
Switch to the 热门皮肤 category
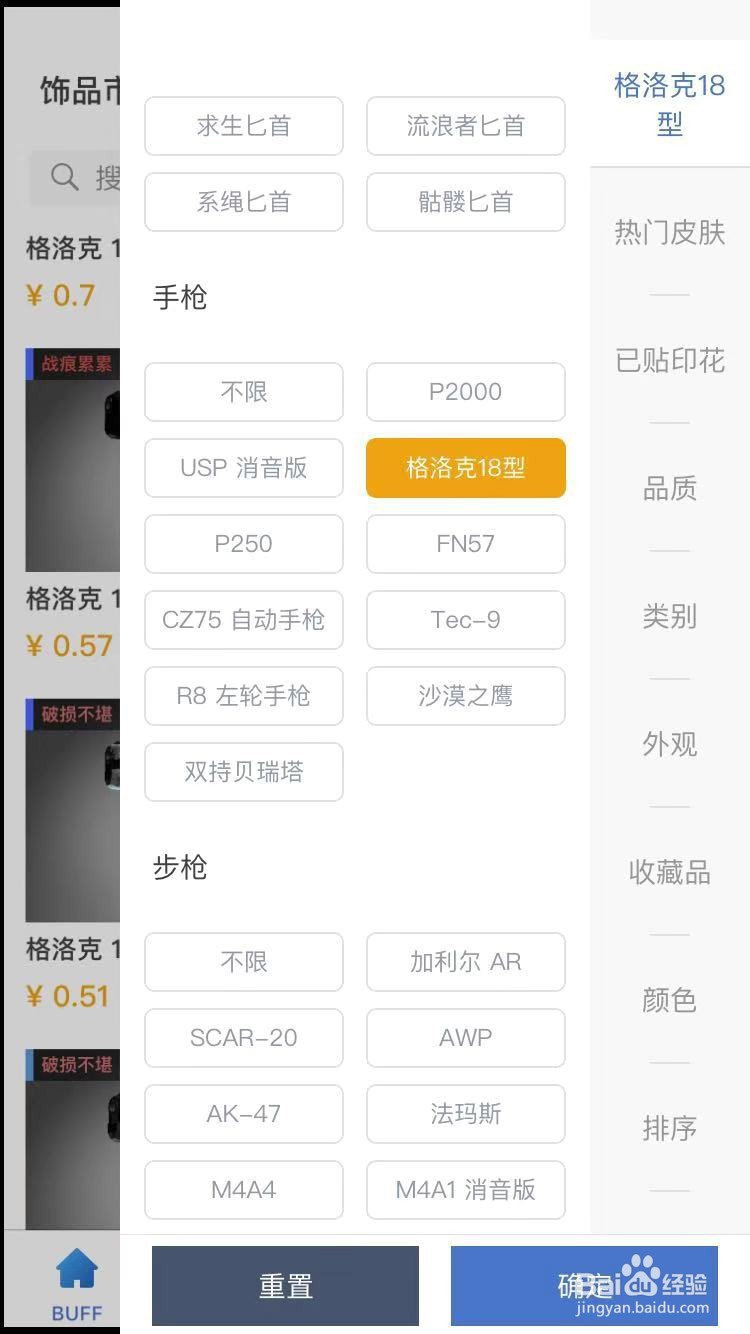669,233
